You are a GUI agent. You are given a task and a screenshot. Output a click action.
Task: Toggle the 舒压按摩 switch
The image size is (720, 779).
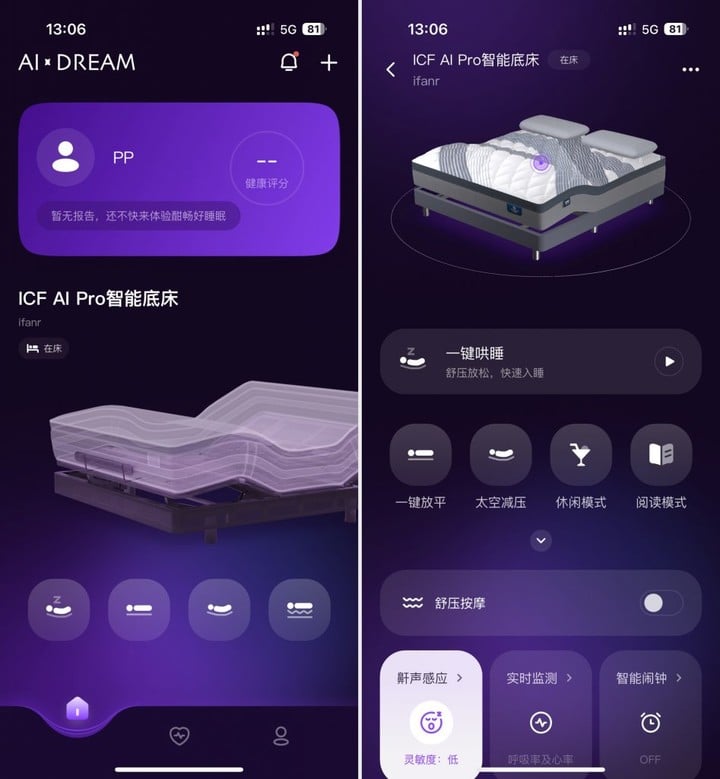coord(662,603)
